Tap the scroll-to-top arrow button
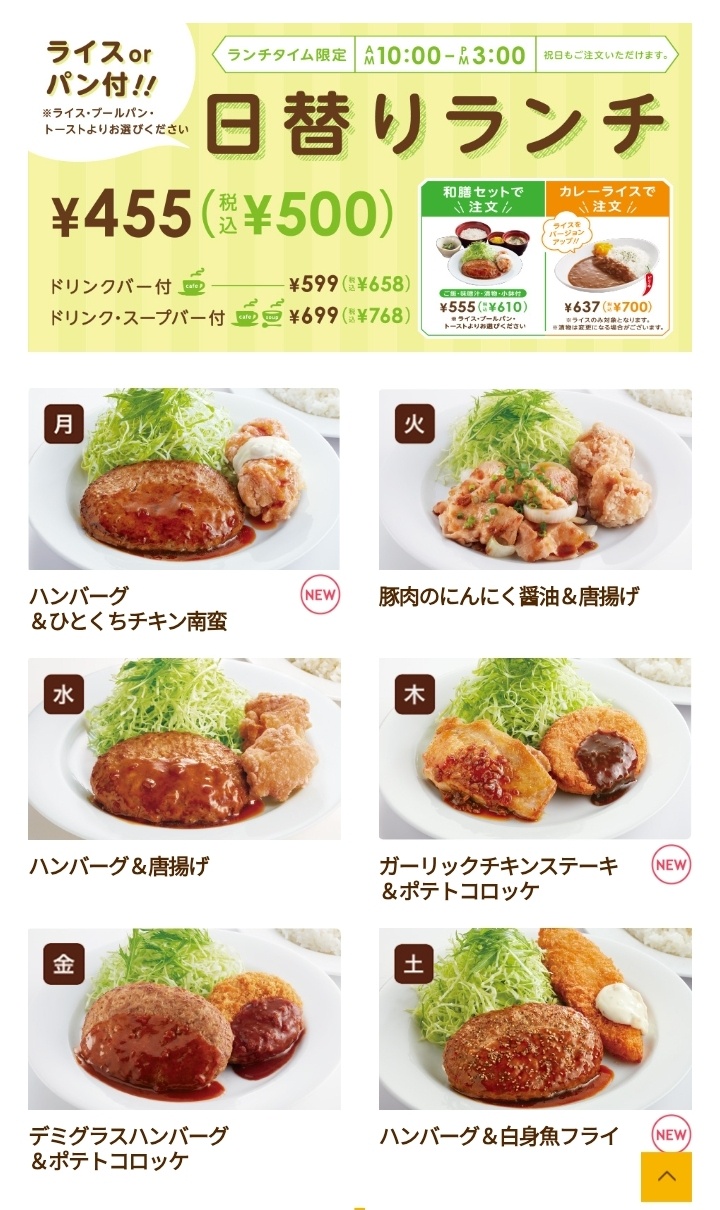720x1210 pixels. (666, 1177)
